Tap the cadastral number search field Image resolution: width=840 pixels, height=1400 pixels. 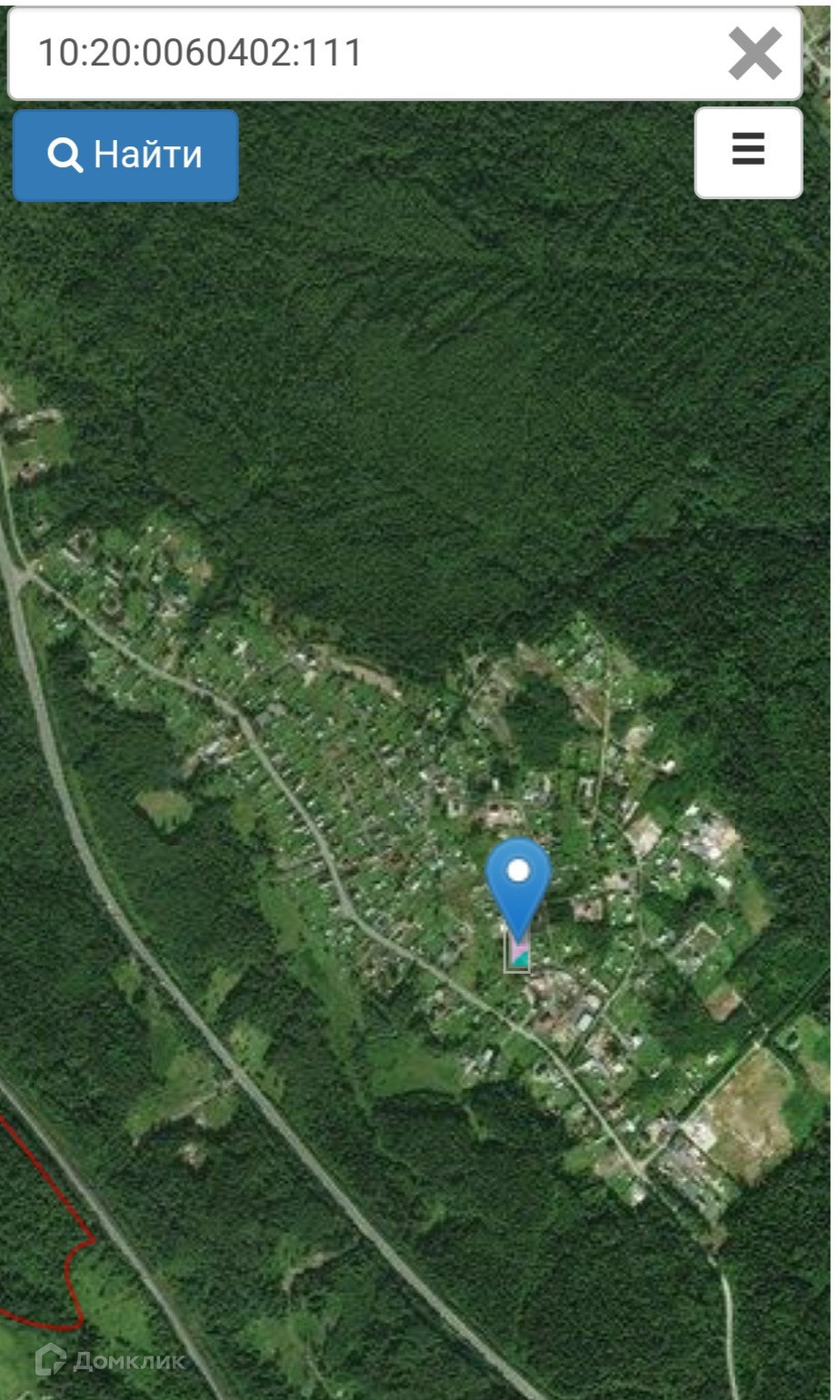(x=364, y=53)
